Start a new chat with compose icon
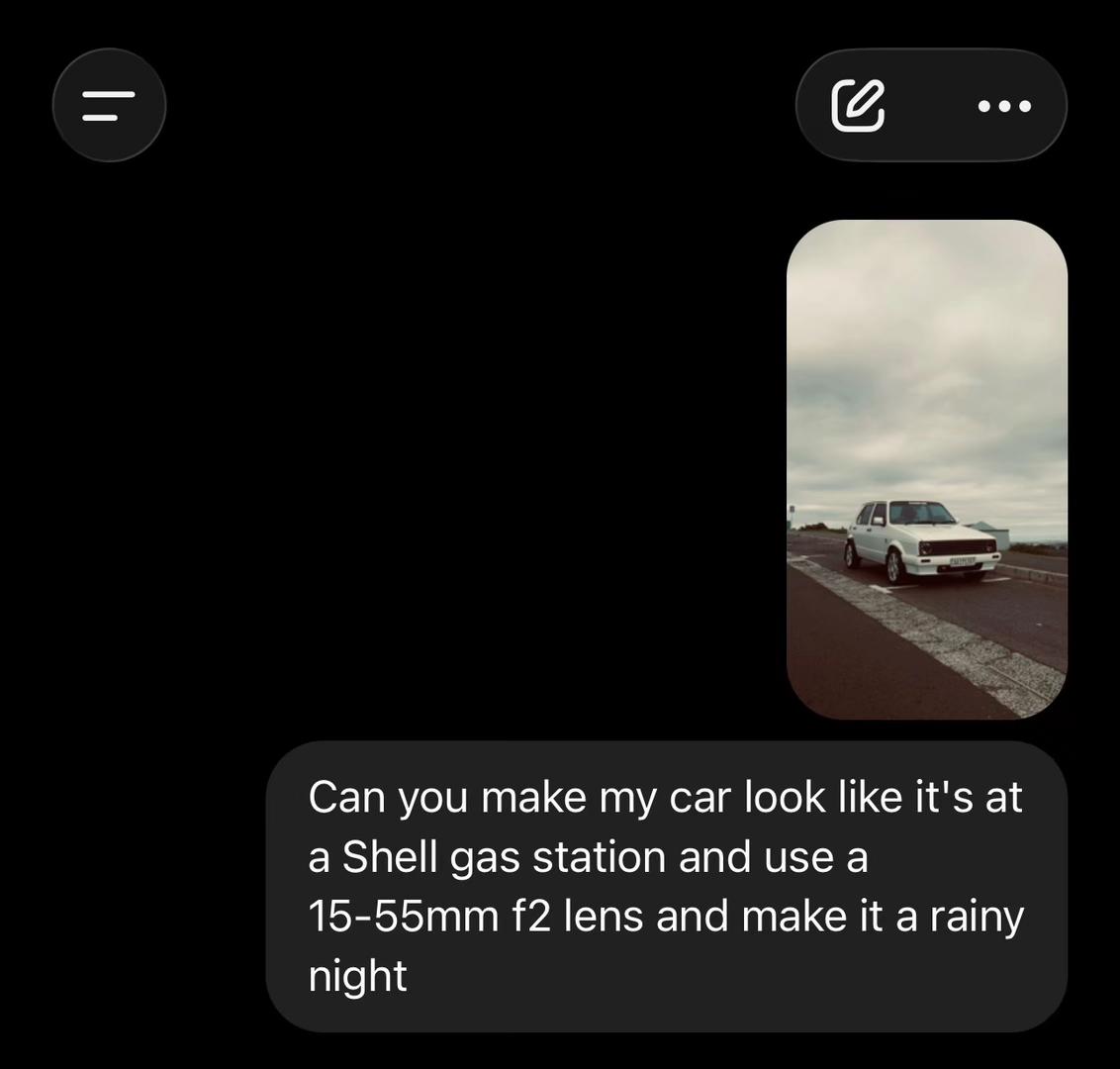 point(858,106)
